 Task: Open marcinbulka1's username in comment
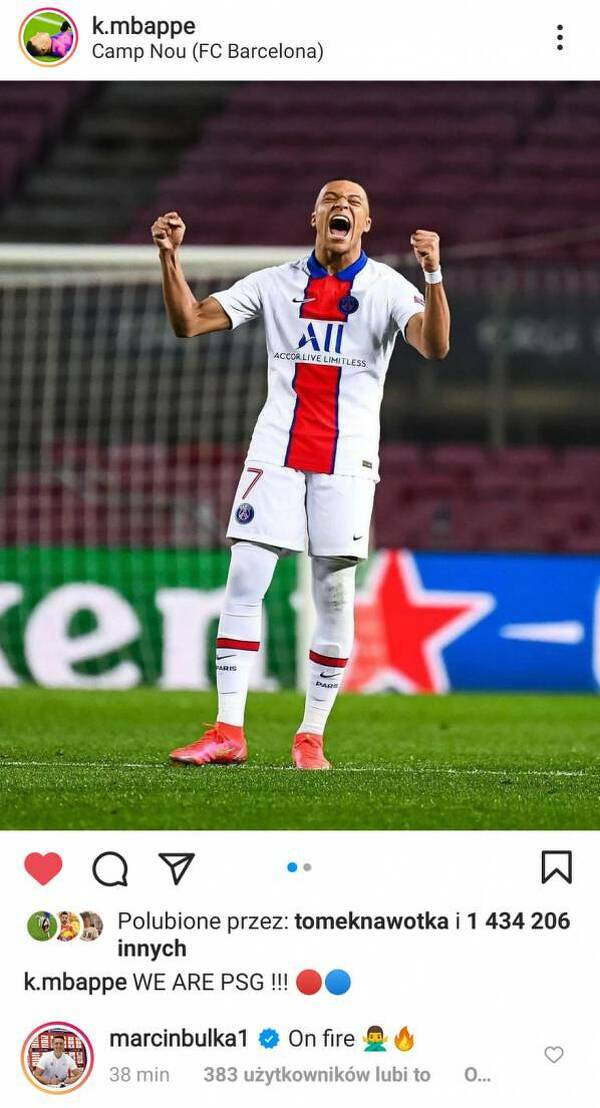coord(178,1039)
